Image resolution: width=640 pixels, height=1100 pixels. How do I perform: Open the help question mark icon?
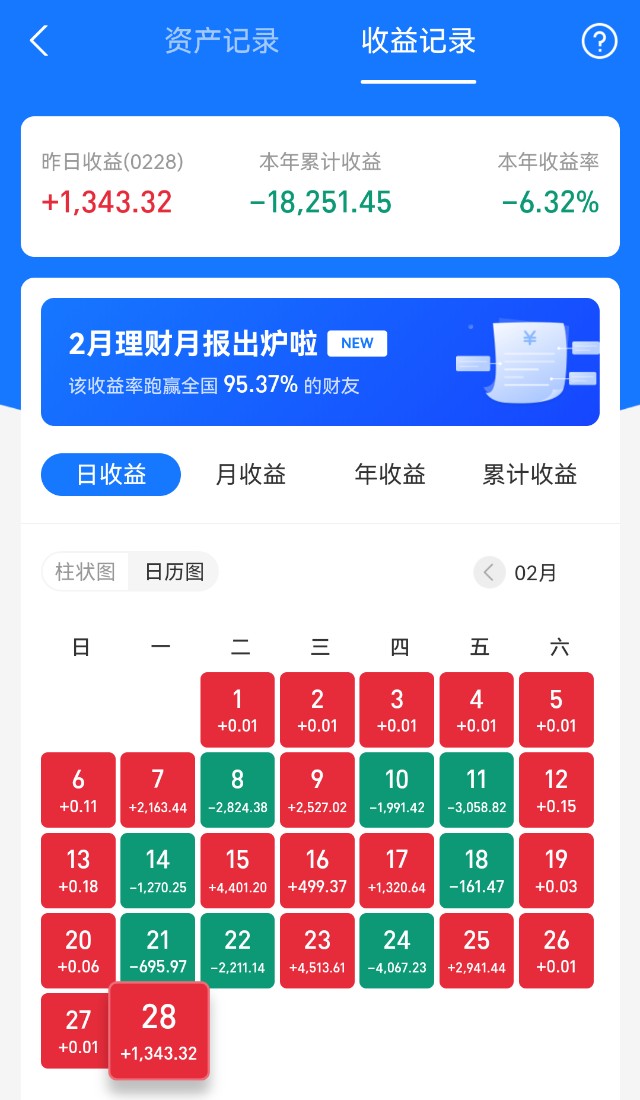point(599,42)
